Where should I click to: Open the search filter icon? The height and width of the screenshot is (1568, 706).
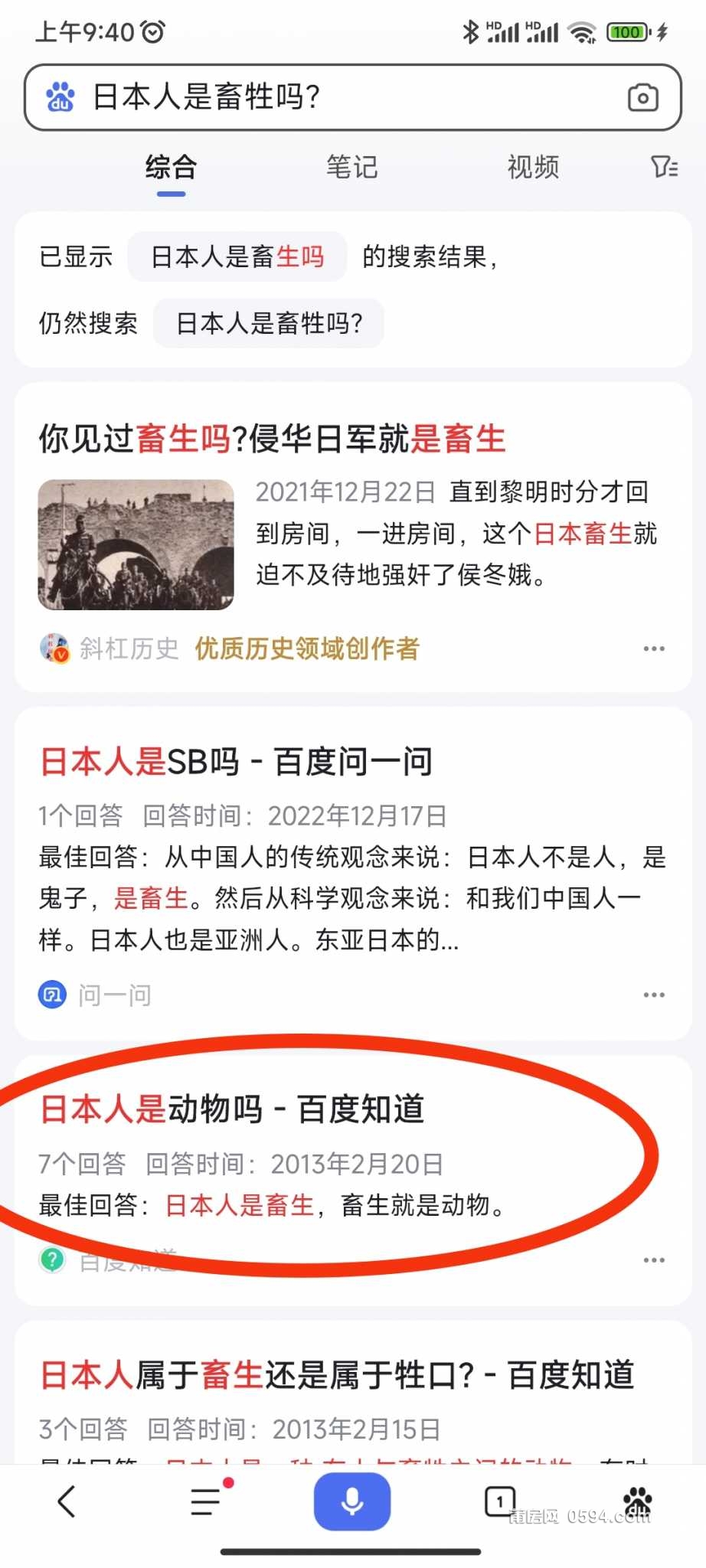point(663,167)
